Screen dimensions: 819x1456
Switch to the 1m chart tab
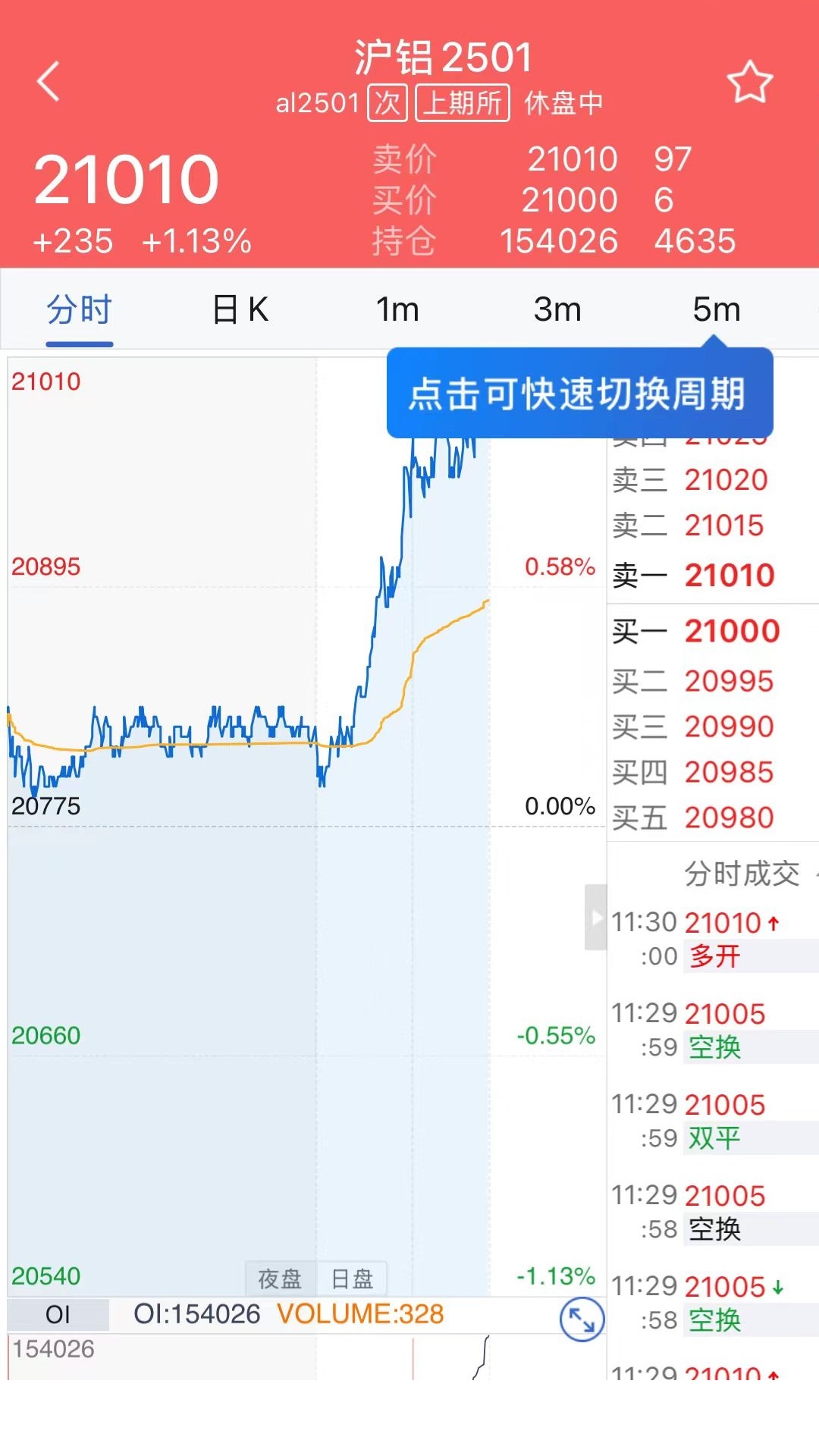[x=398, y=309]
